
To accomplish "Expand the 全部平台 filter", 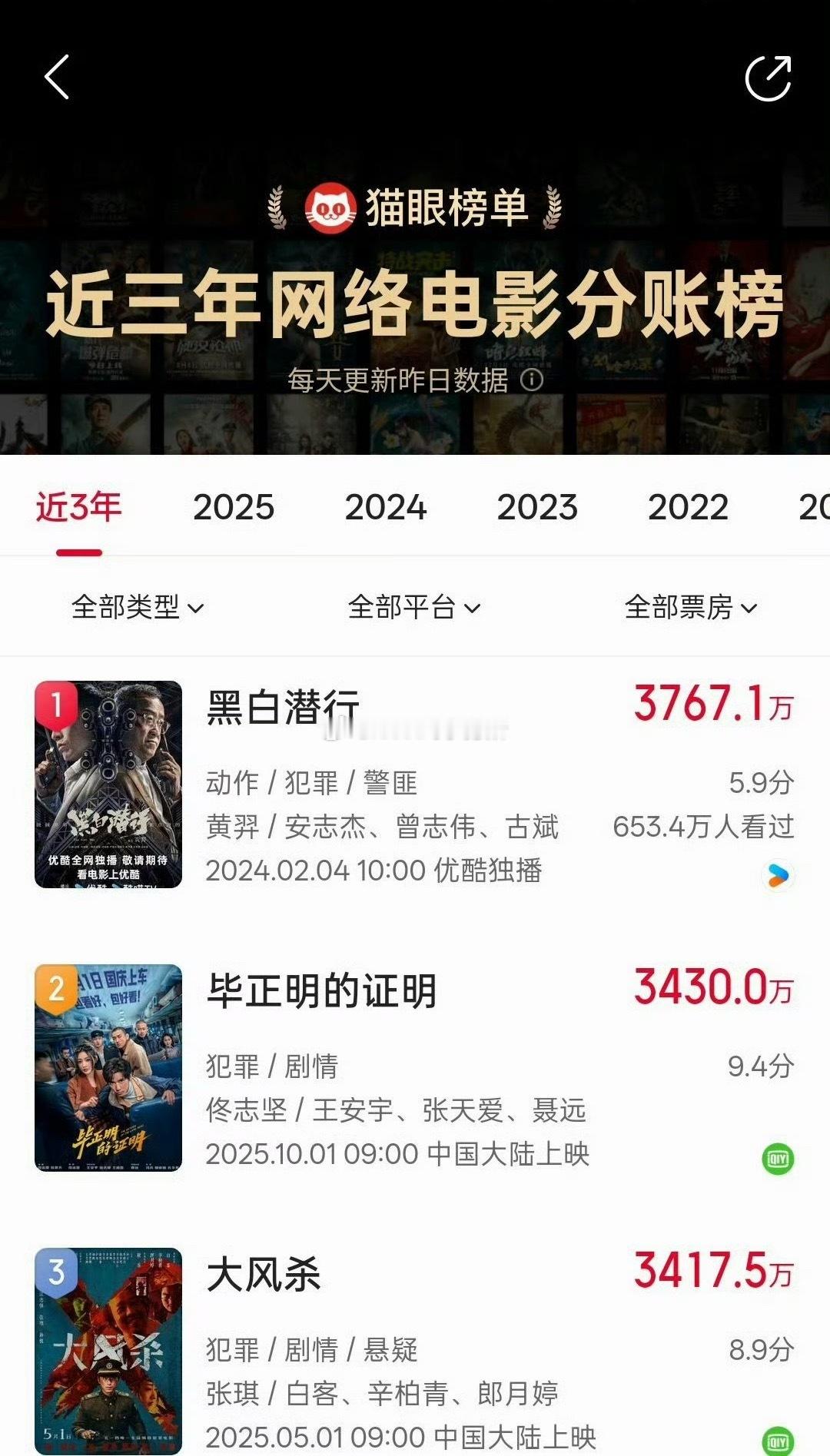I will click(414, 607).
